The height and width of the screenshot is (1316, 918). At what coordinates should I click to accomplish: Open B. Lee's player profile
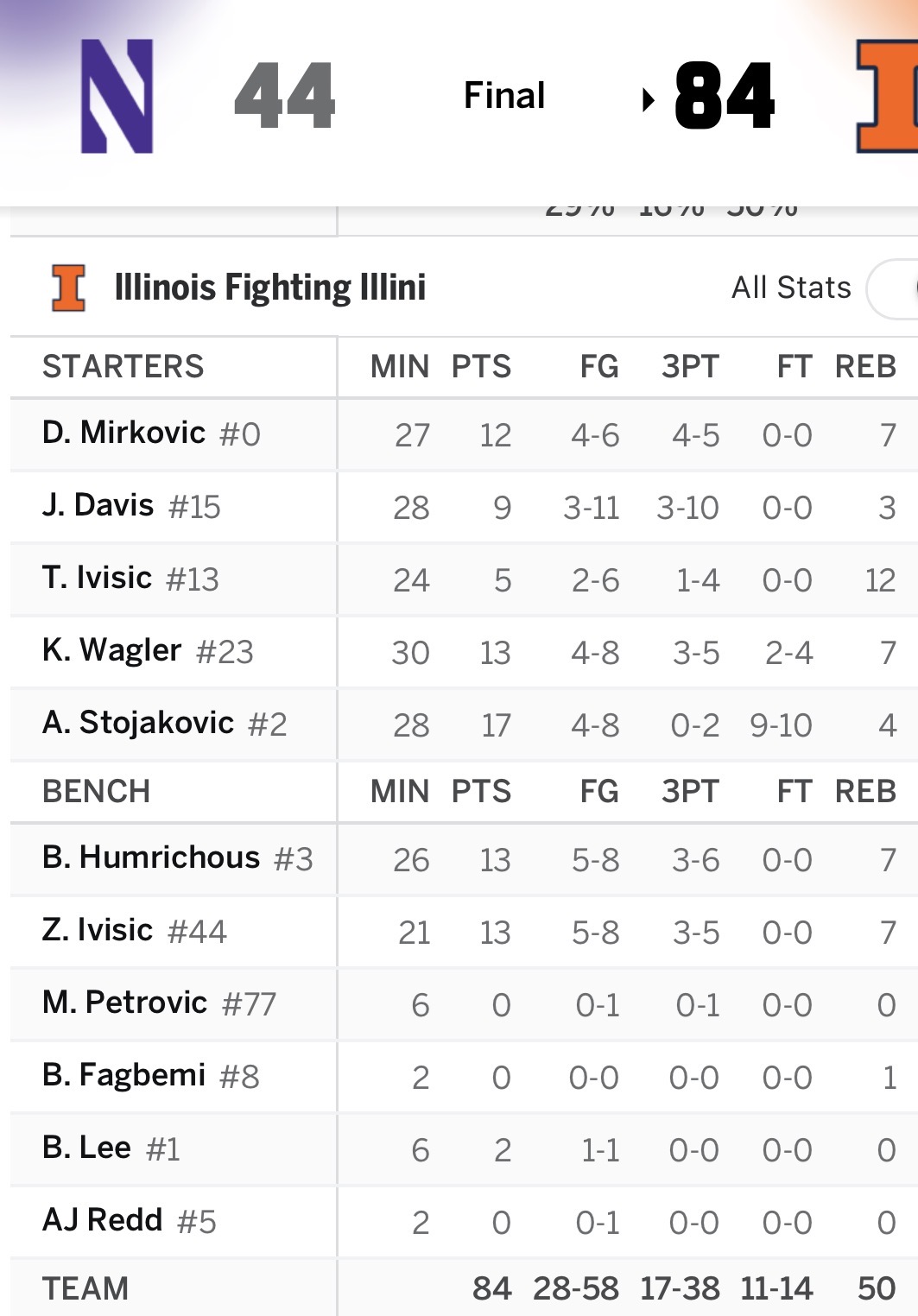86,1148
